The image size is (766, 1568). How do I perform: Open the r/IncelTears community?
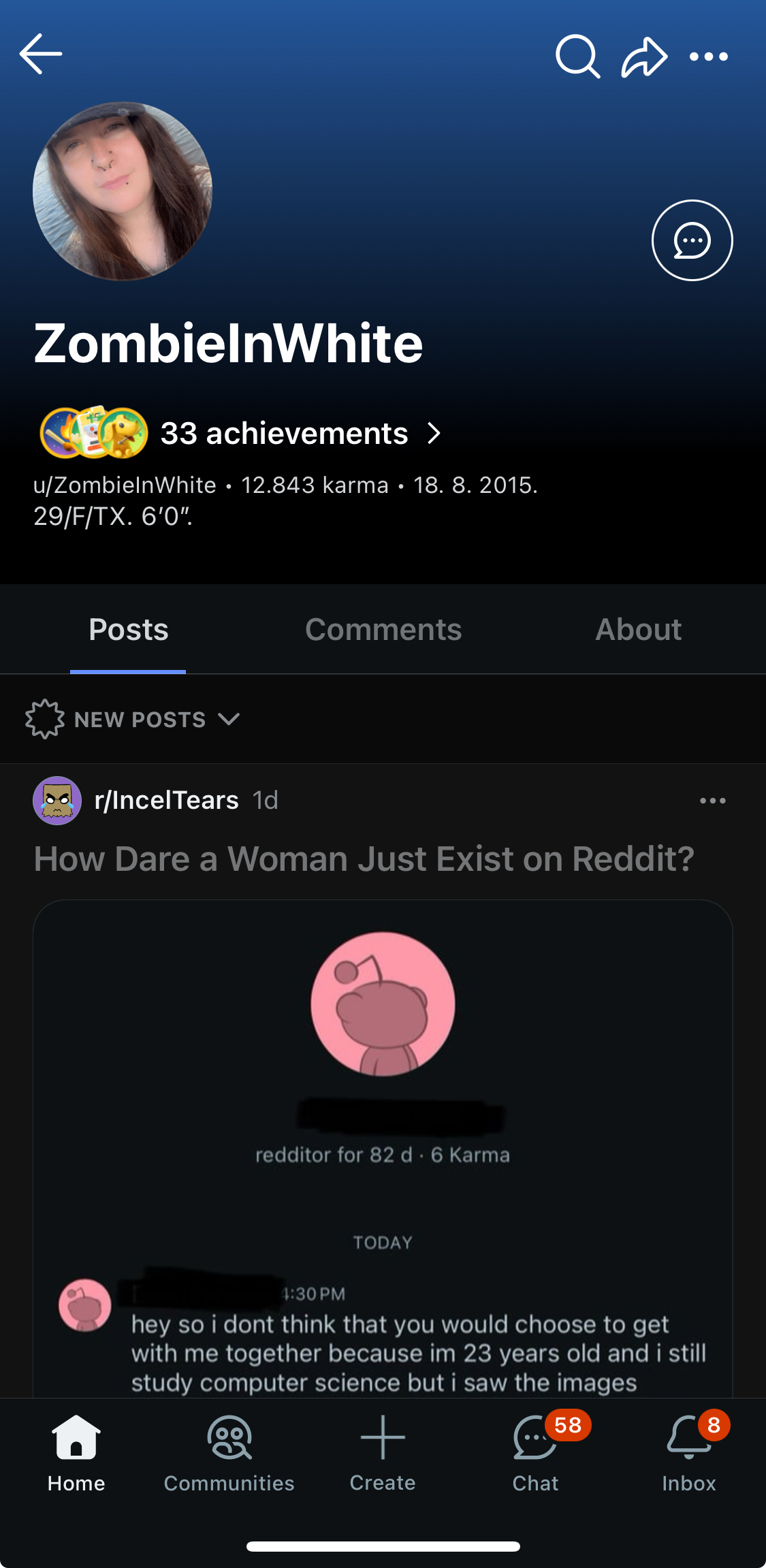click(x=166, y=801)
